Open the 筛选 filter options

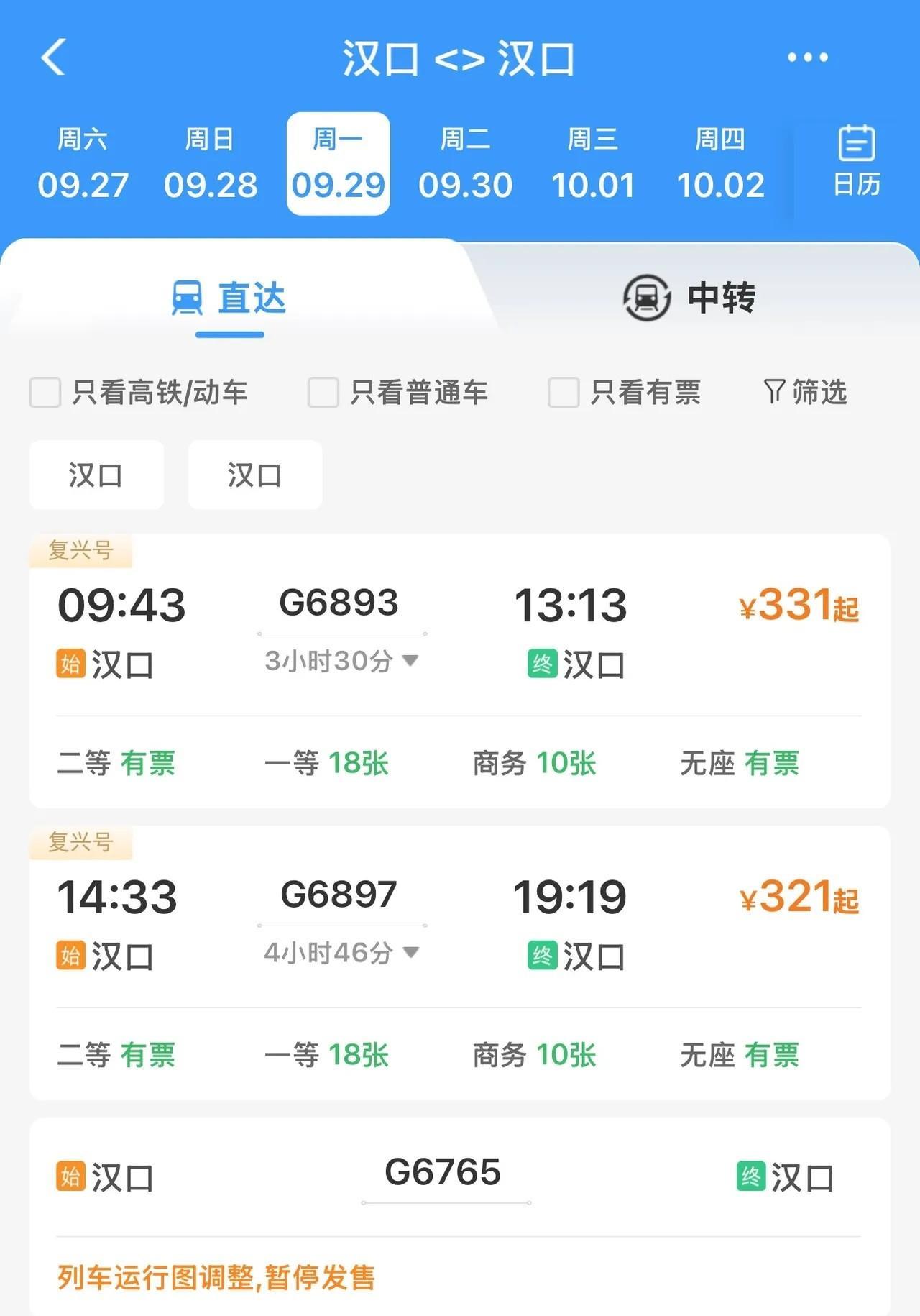click(x=805, y=392)
